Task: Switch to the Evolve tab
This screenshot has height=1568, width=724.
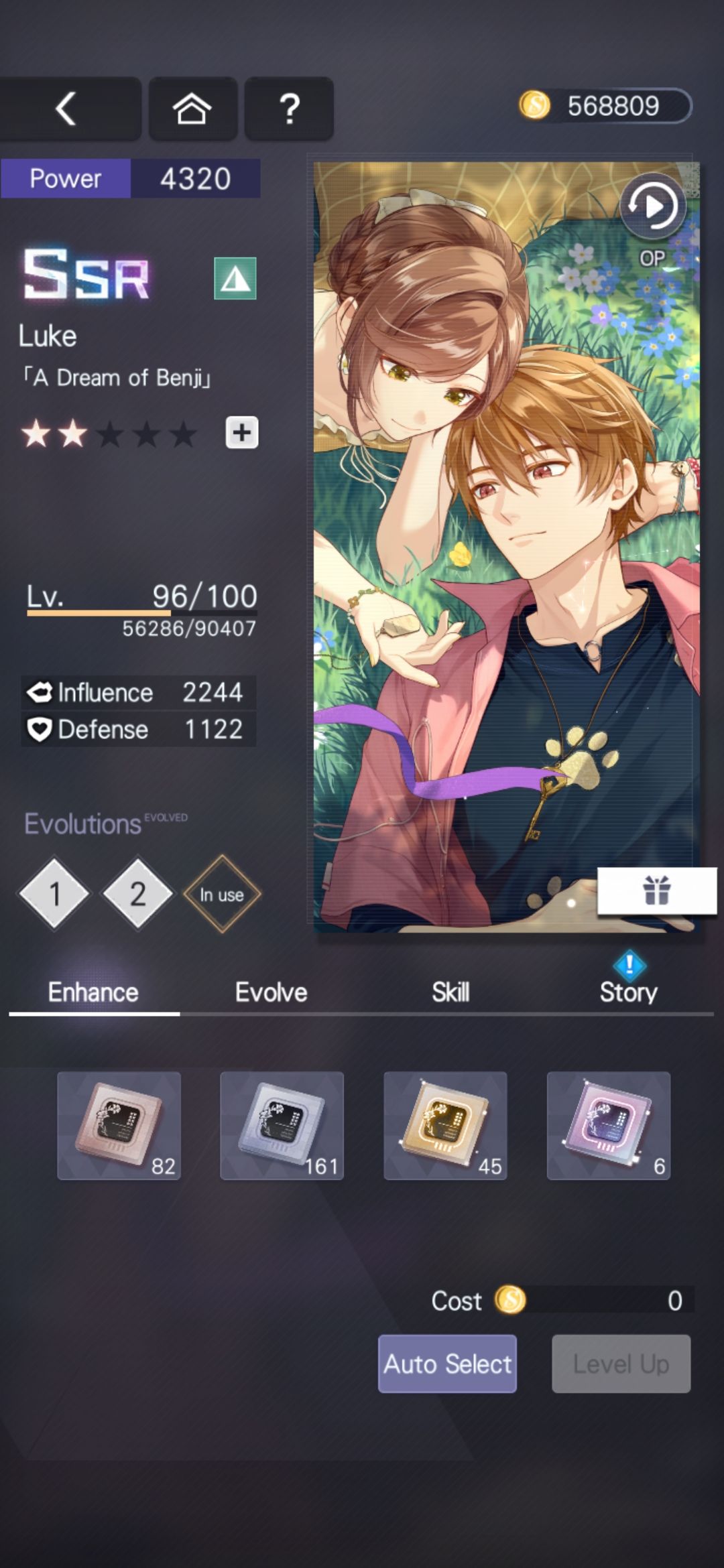Action: [x=271, y=992]
